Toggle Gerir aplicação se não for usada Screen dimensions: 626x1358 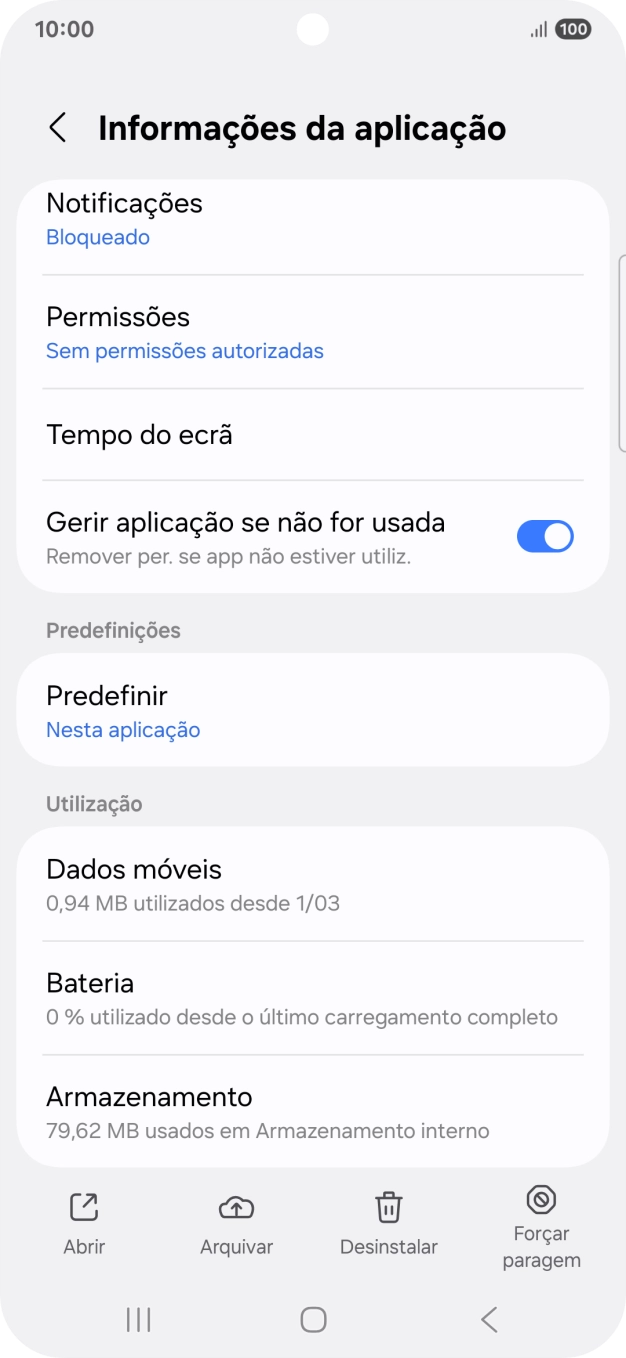pyautogui.click(x=544, y=537)
